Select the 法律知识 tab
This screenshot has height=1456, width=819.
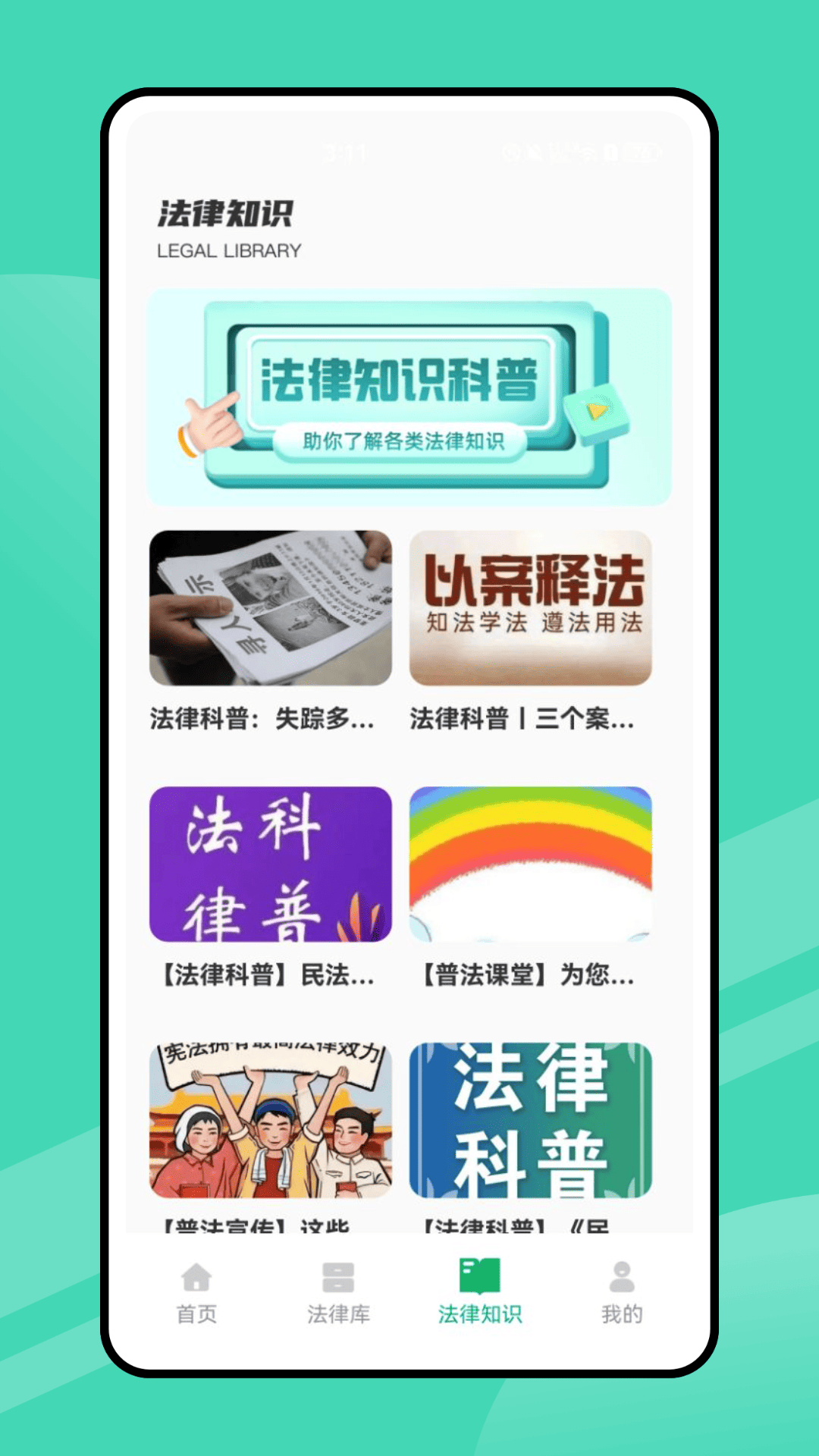[x=480, y=1293]
